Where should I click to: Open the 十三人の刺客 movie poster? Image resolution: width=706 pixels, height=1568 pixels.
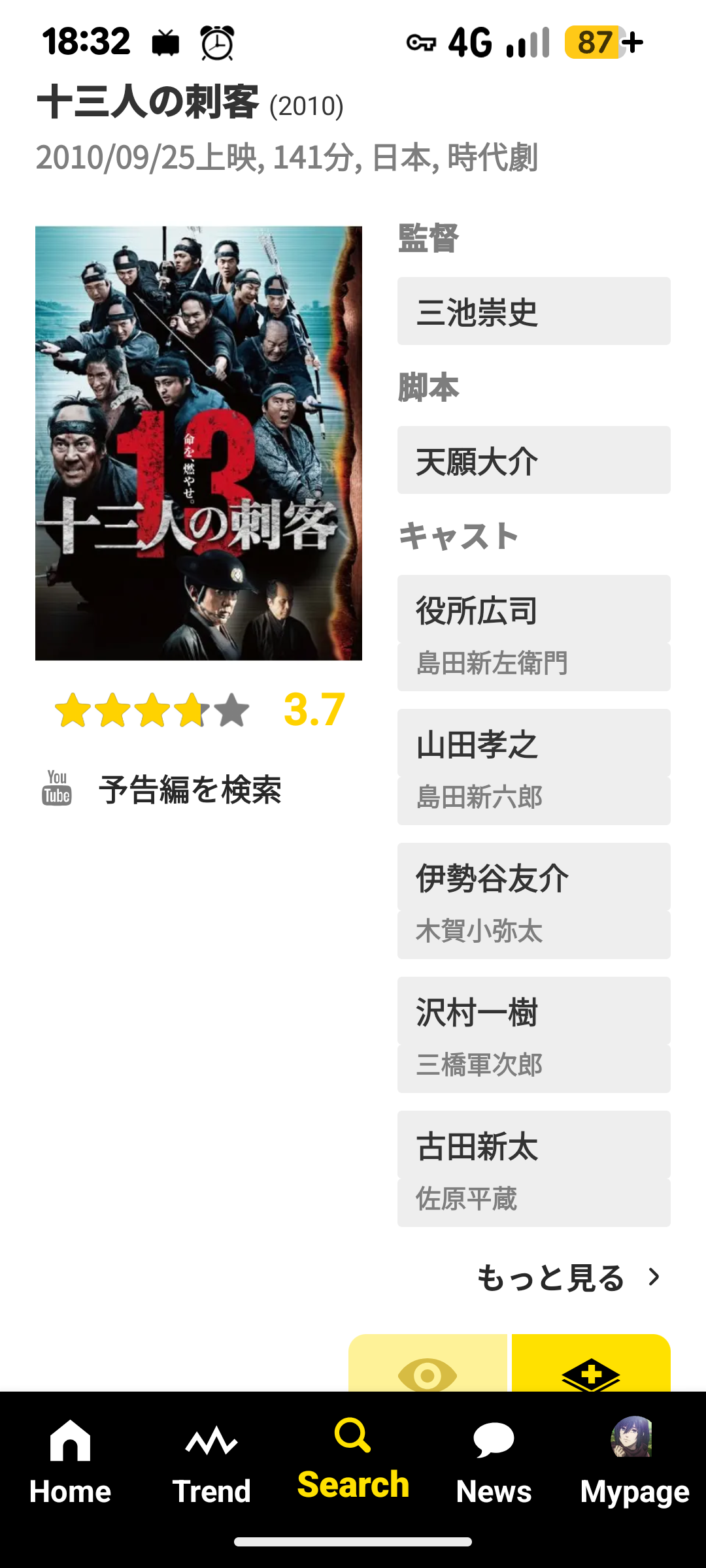pyautogui.click(x=198, y=443)
